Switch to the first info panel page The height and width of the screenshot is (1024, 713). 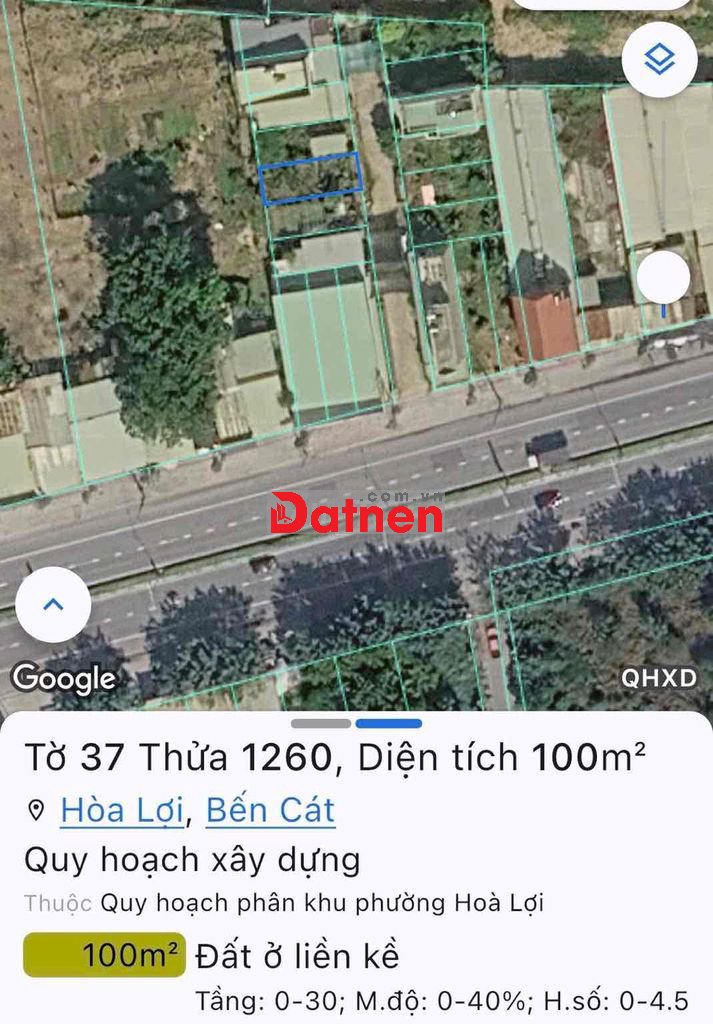[x=321, y=723]
